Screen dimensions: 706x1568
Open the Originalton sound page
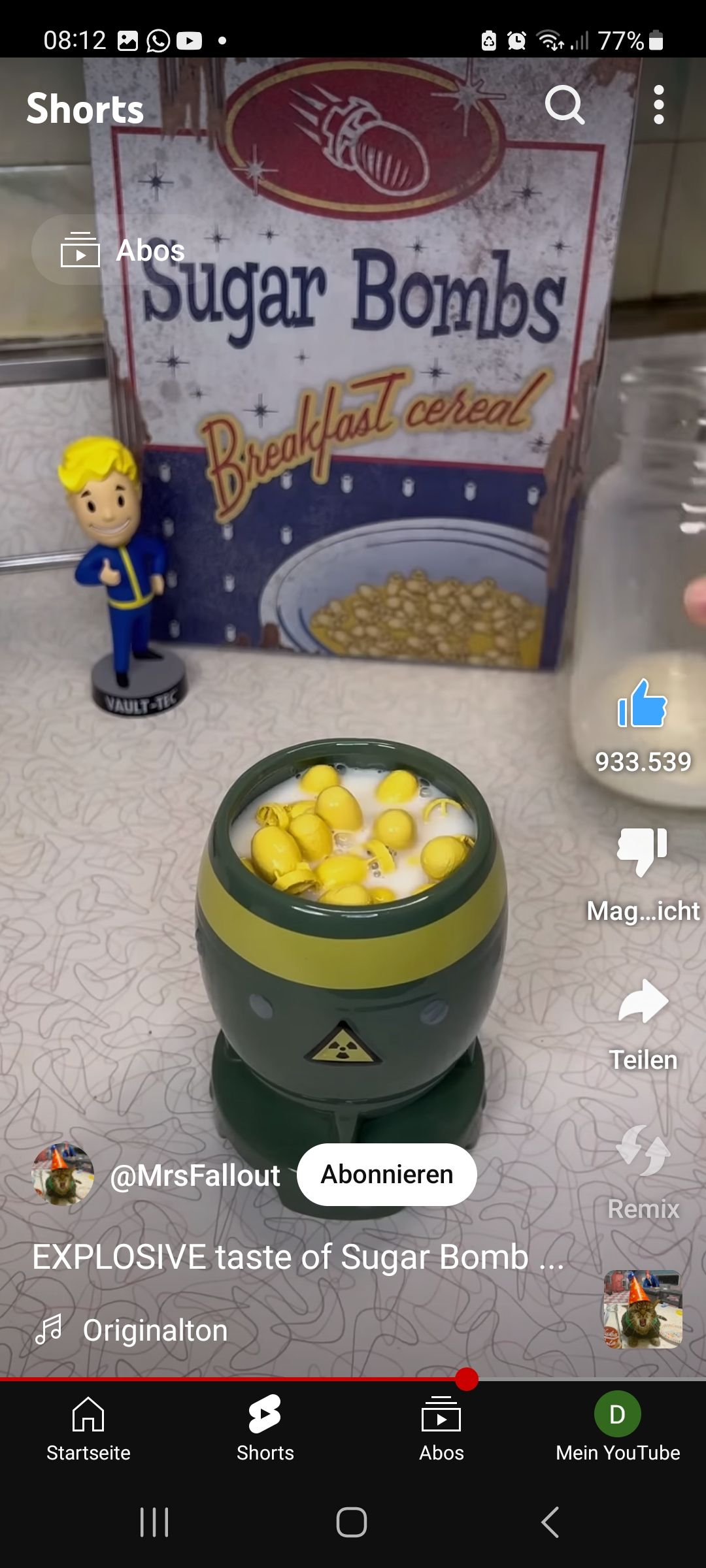point(155,1330)
